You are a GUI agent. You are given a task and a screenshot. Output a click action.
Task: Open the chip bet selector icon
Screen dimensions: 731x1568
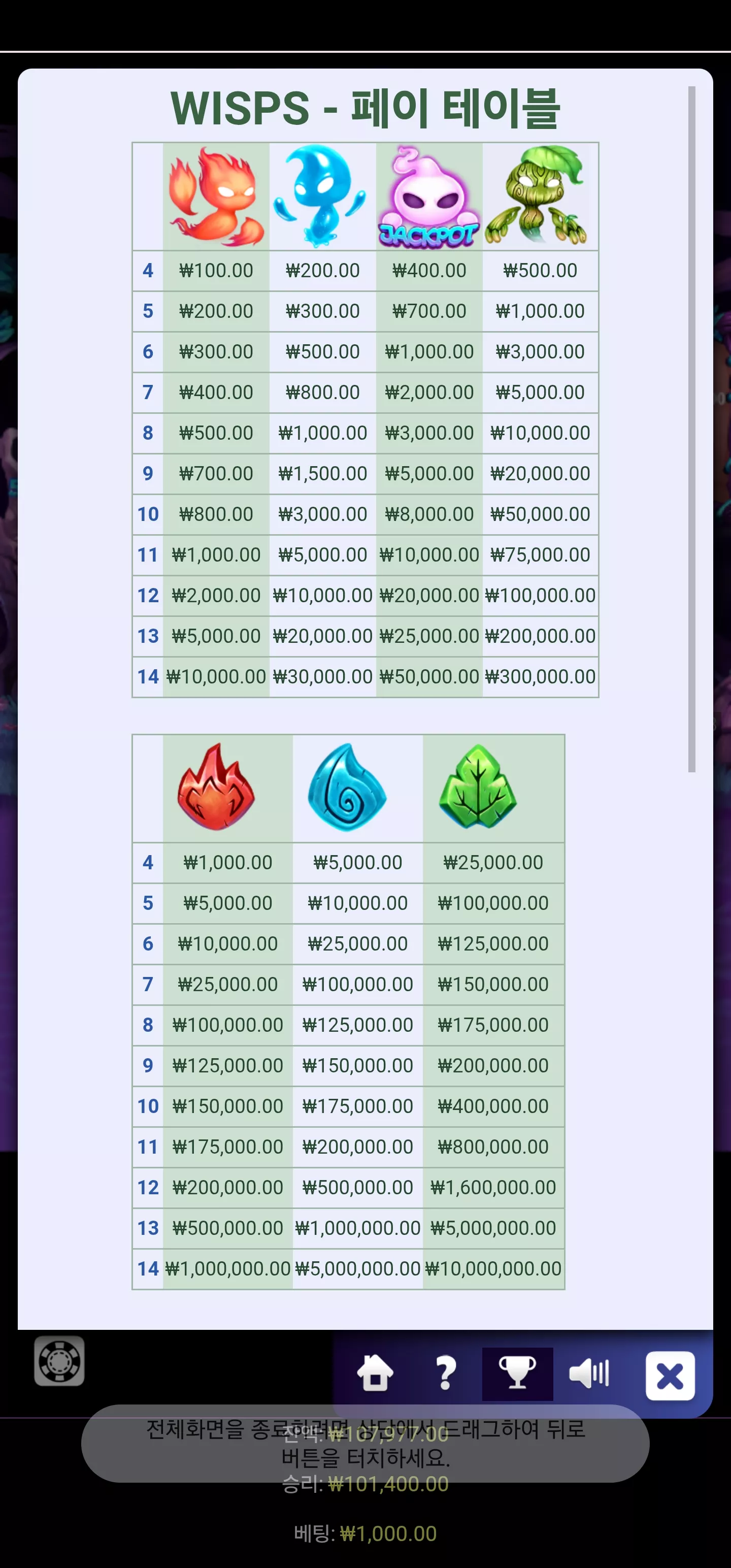click(59, 1361)
